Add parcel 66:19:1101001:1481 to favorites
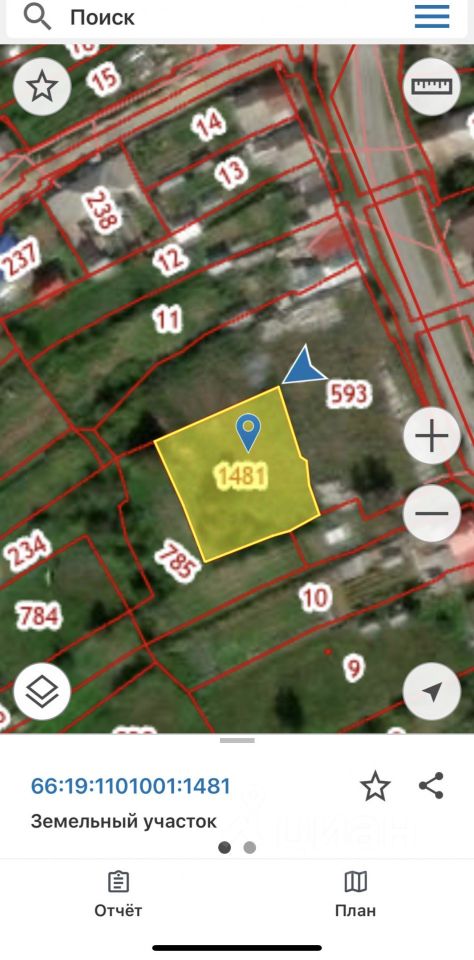Image resolution: width=474 pixels, height=960 pixels. click(375, 786)
